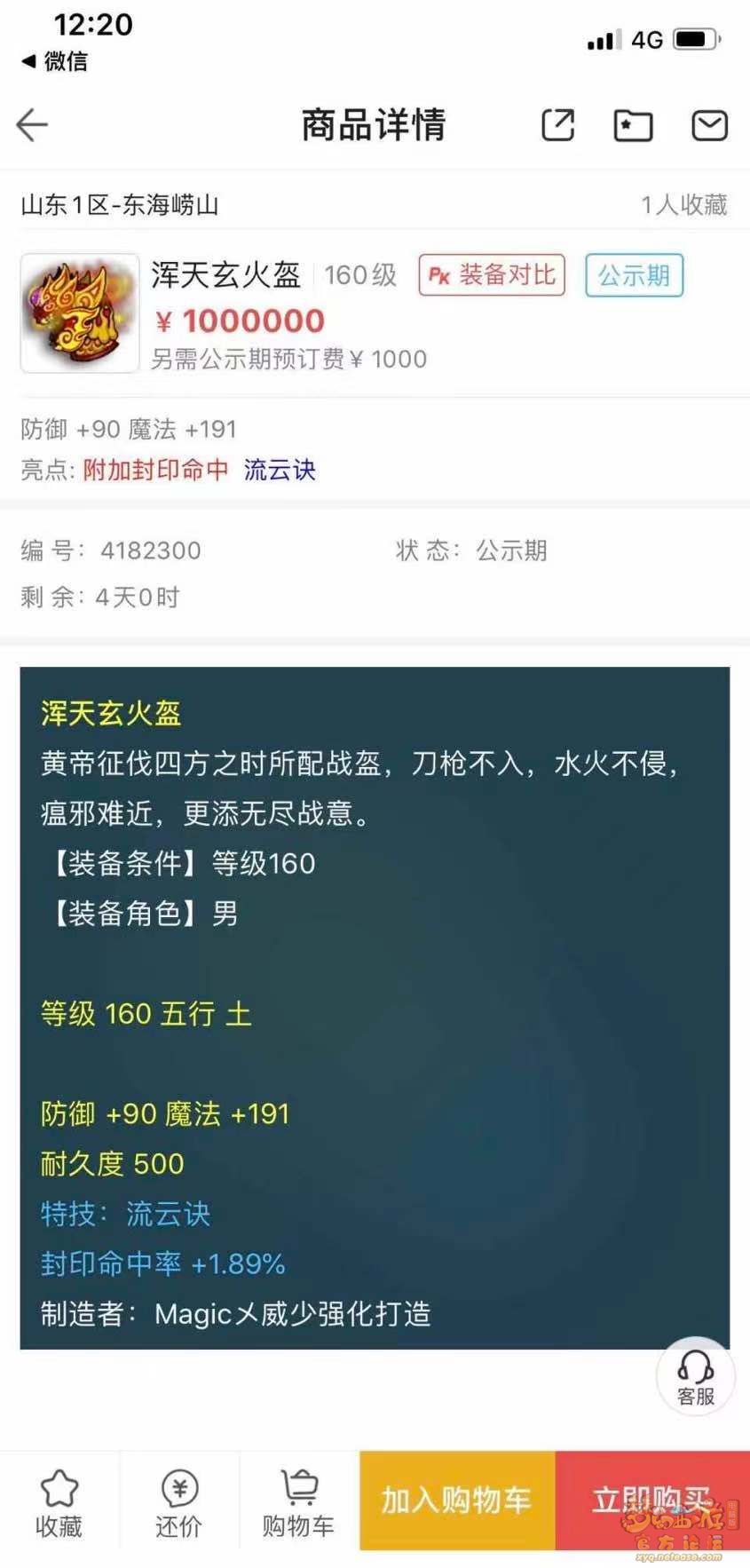Add the item to 收藏 favorites
Image resolution: width=750 pixels, height=1568 pixels.
59,1502
